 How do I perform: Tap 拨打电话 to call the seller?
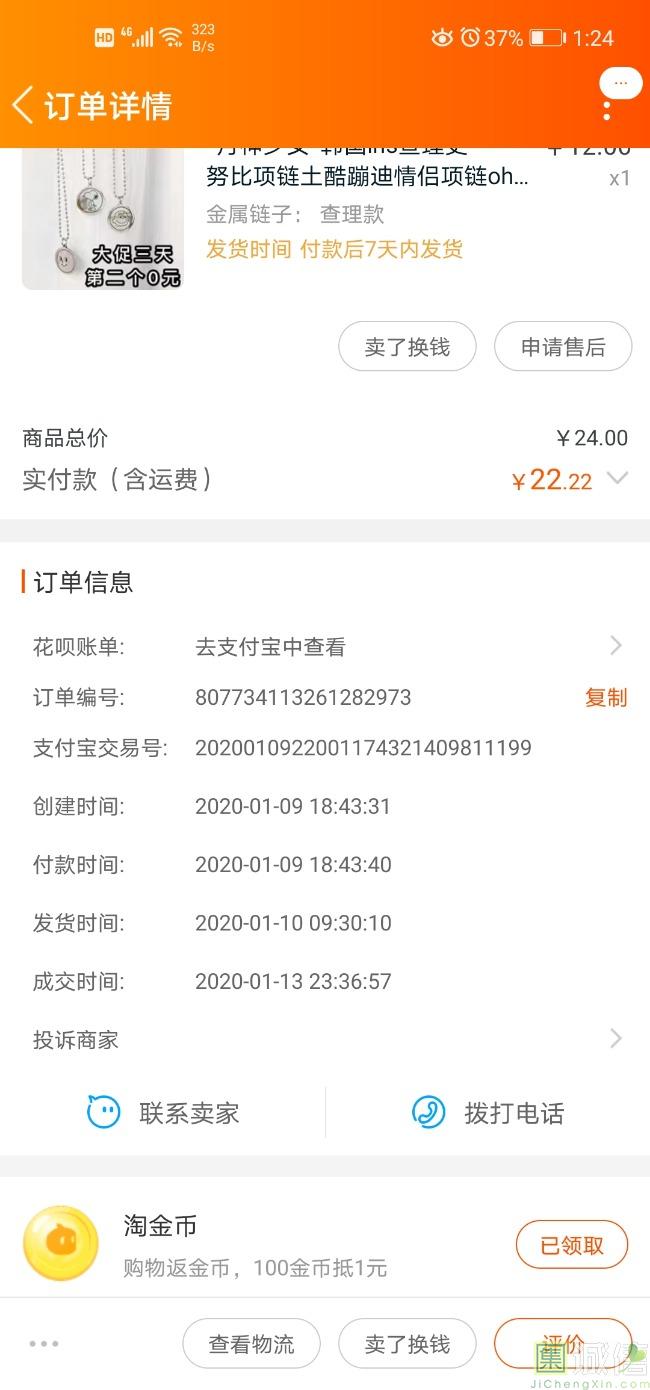click(488, 1112)
